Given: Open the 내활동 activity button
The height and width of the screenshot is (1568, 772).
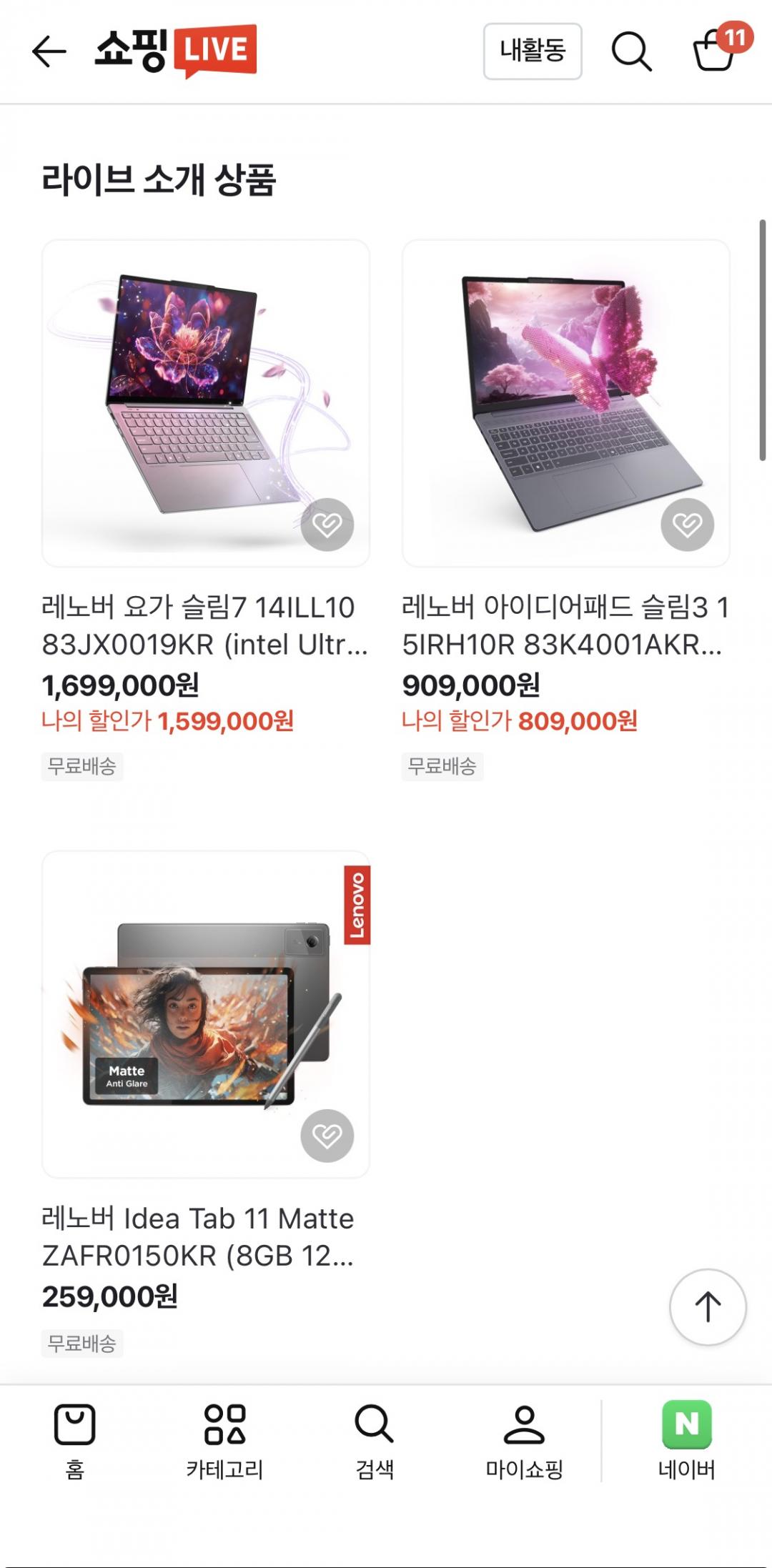Looking at the screenshot, I should 533,51.
